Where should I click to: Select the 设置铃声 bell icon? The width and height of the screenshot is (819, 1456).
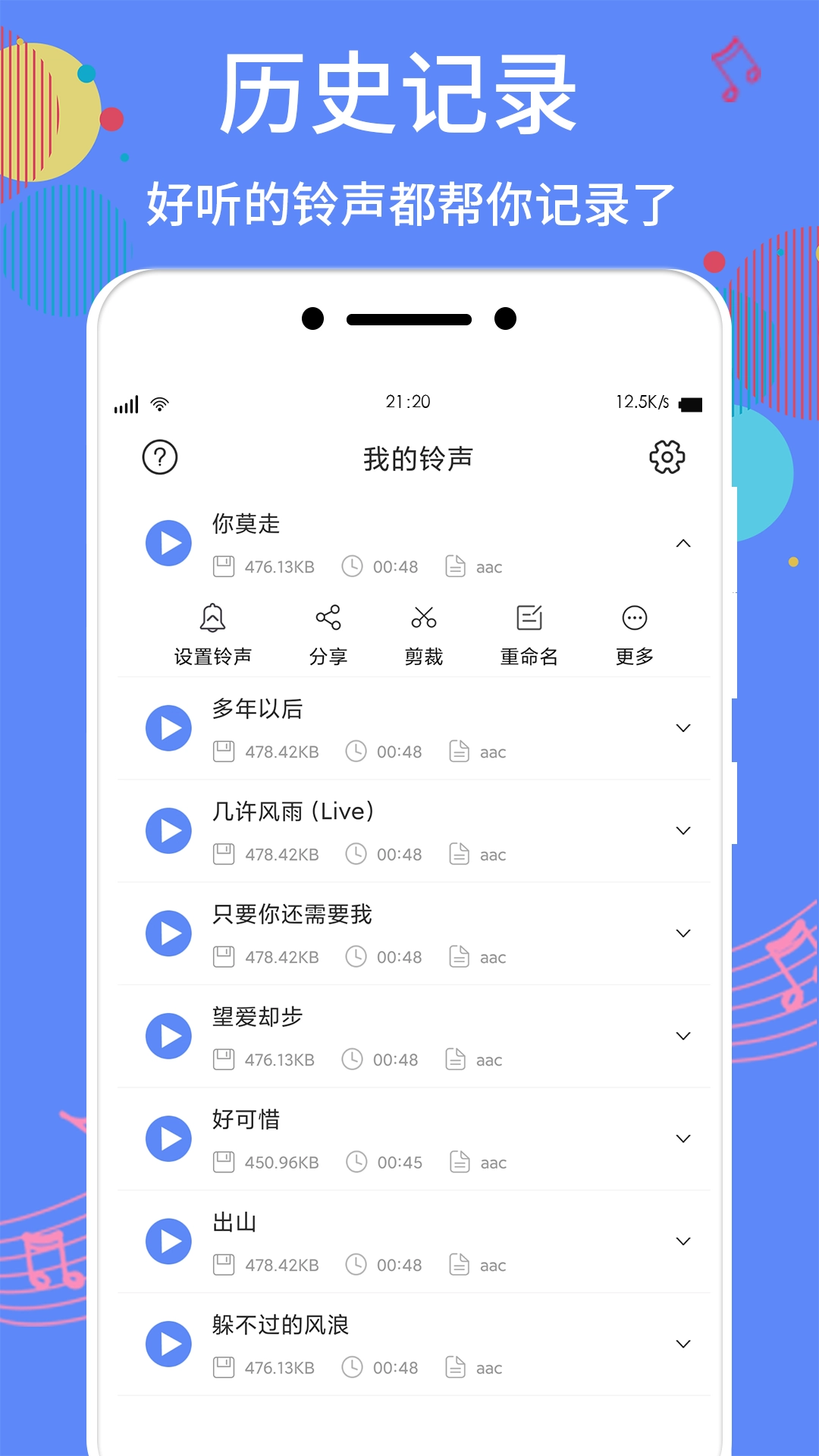[212, 617]
